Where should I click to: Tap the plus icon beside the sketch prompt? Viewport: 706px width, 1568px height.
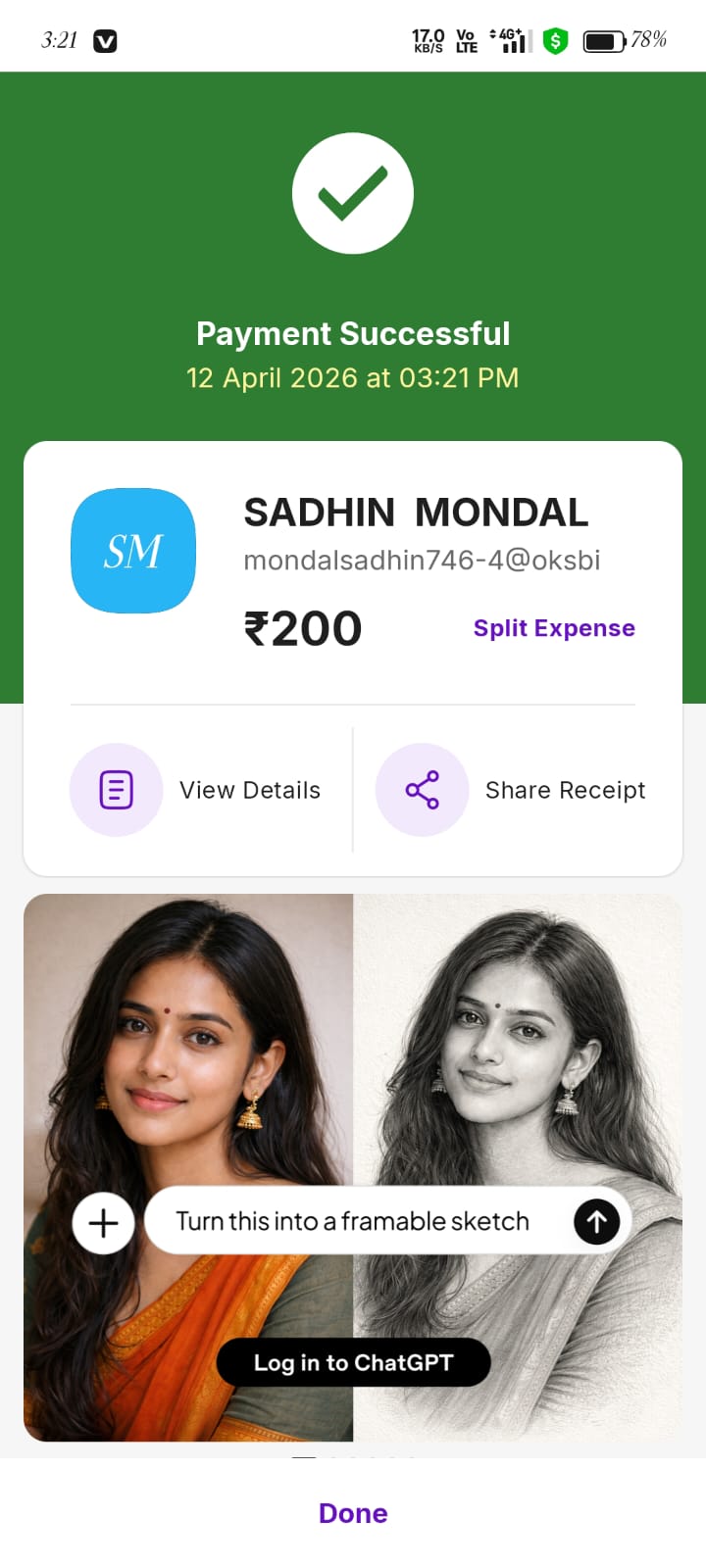pos(102,1222)
